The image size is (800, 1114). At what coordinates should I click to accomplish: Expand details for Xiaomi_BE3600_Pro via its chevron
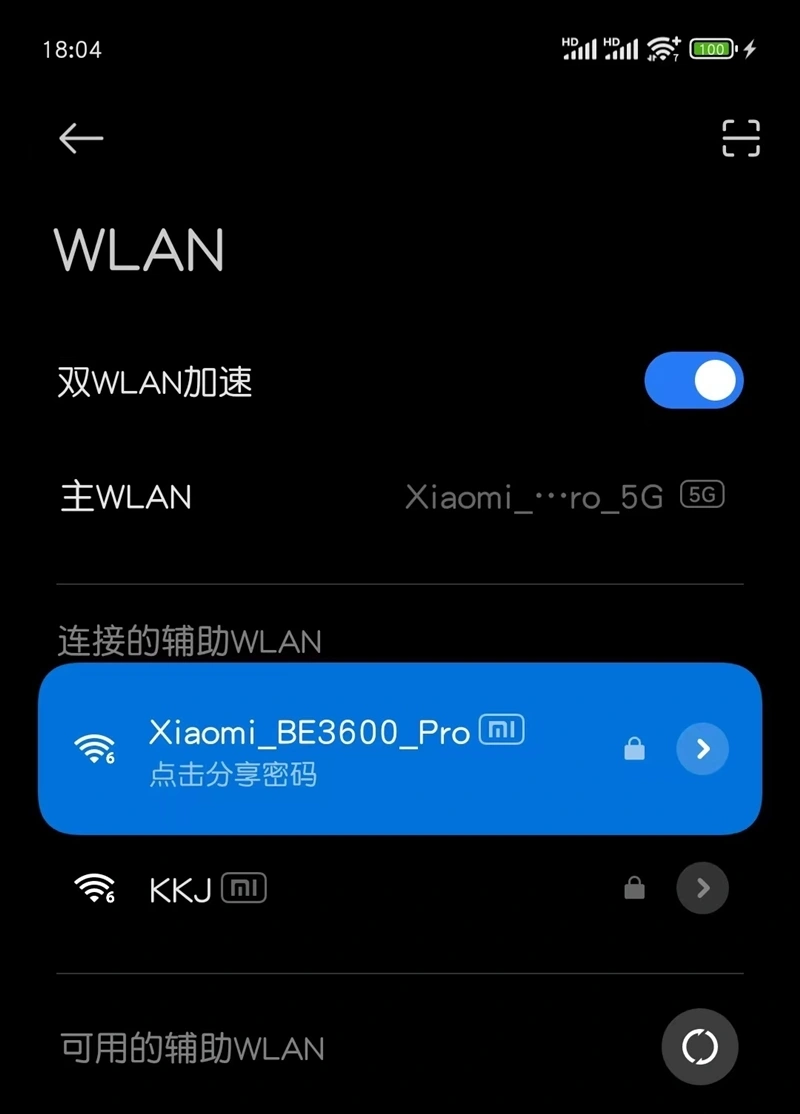click(x=702, y=748)
